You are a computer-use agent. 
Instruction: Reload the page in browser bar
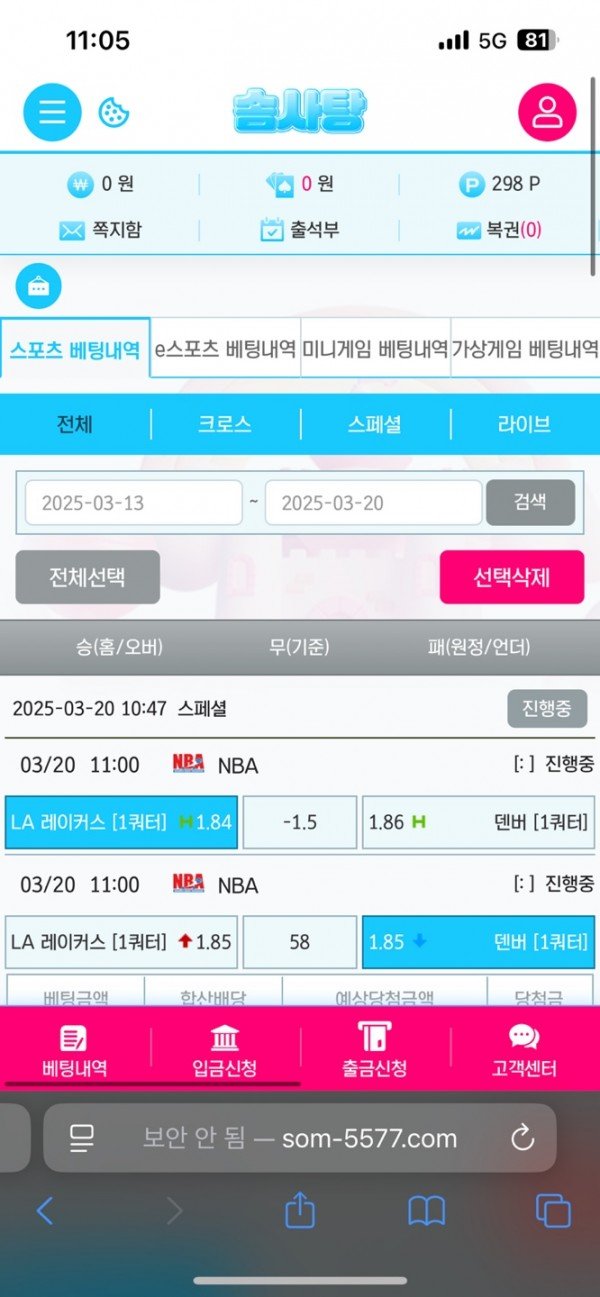coord(522,1137)
